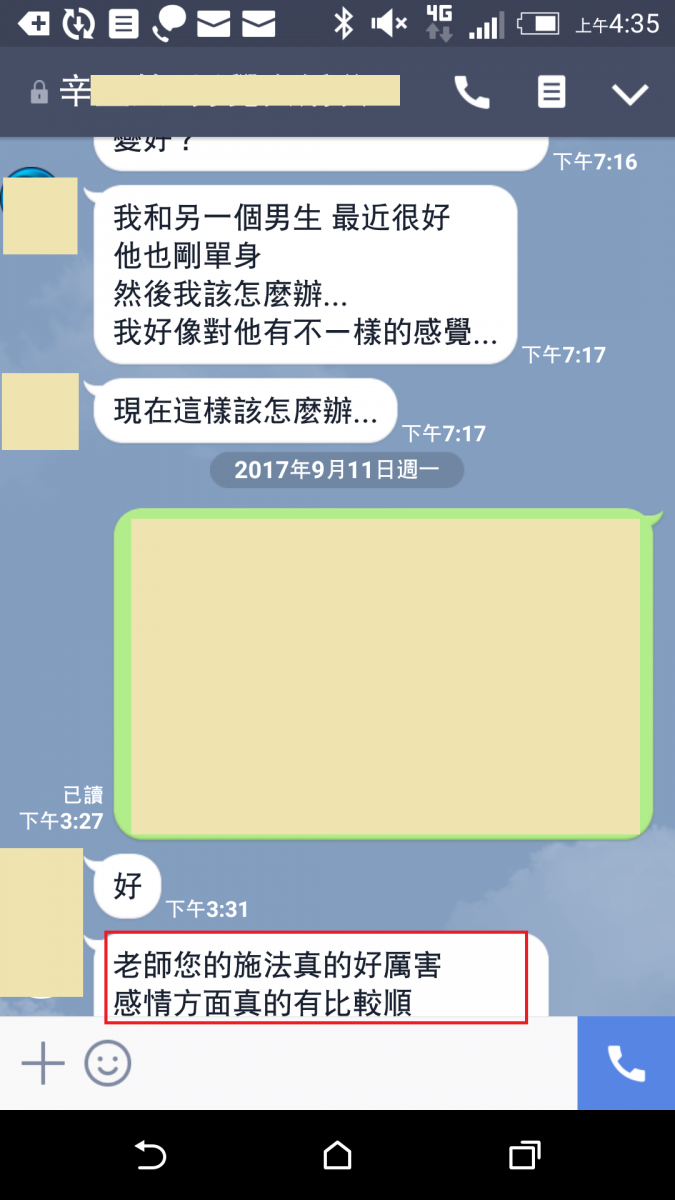
Task: Tap the message input field
Action: (x=350, y=1063)
